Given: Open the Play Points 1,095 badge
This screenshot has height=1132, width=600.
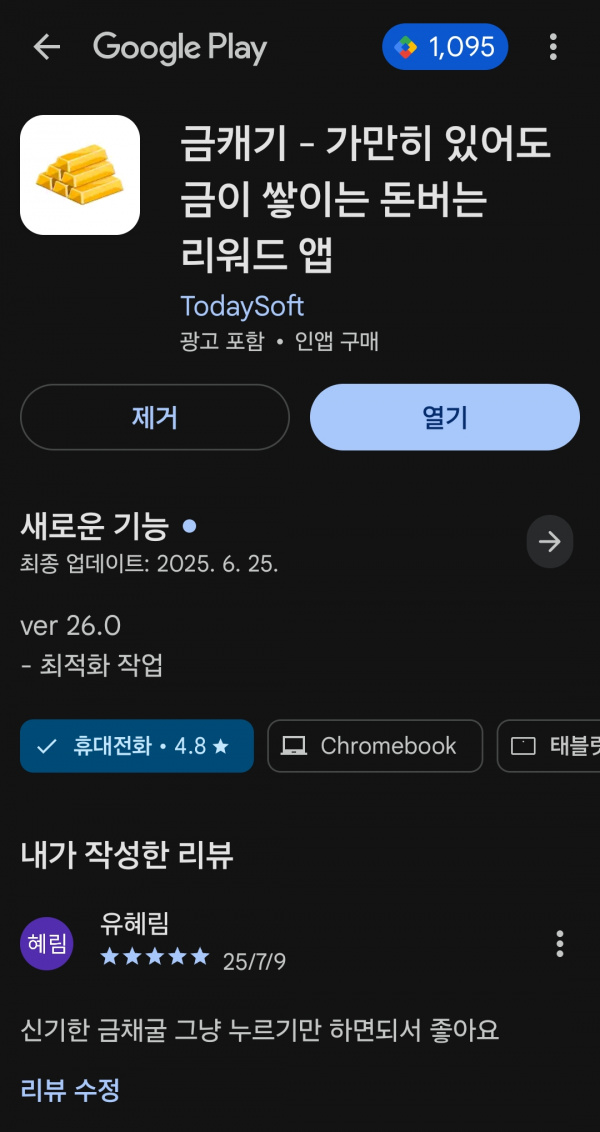Looking at the screenshot, I should click(445, 48).
